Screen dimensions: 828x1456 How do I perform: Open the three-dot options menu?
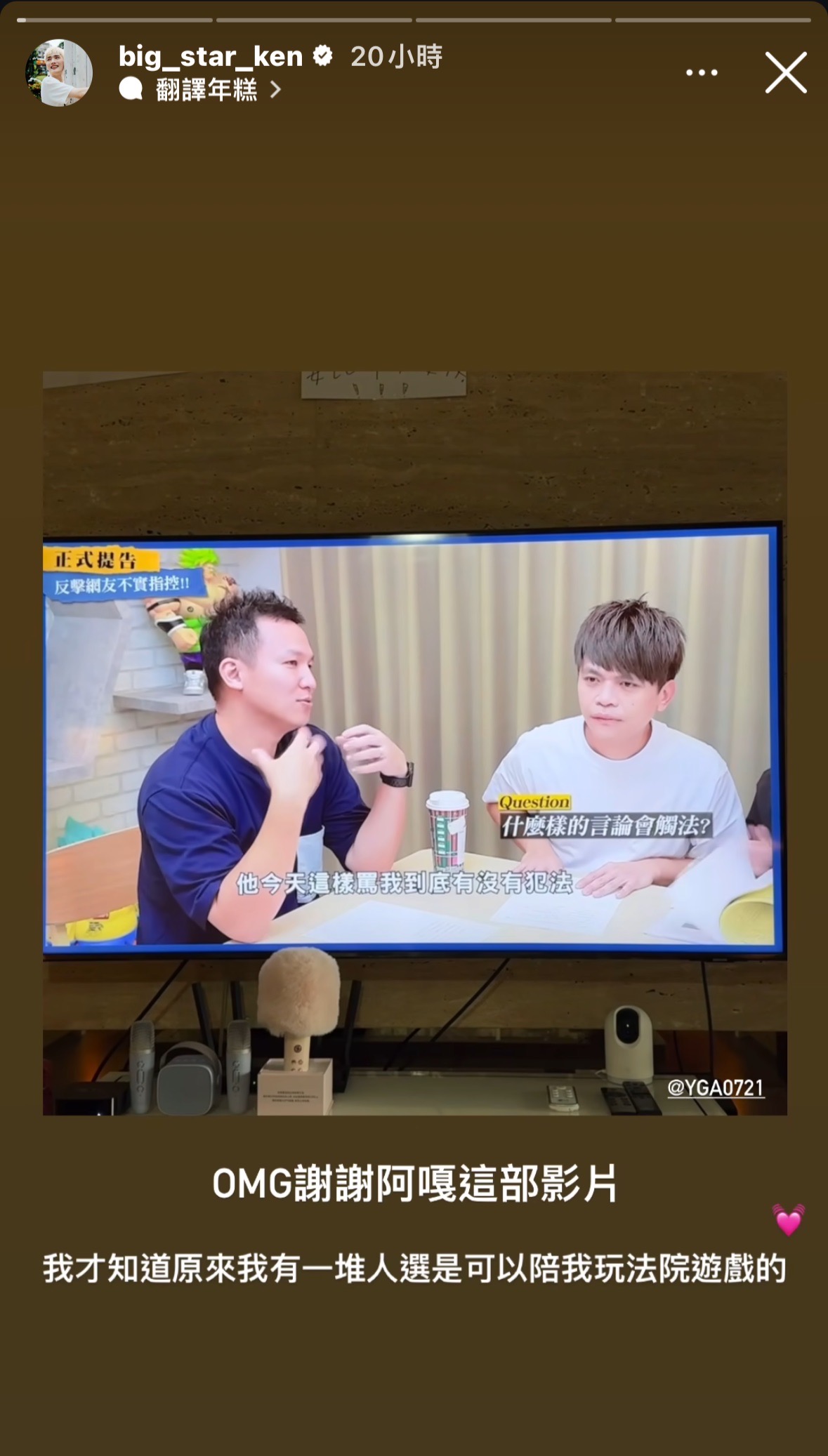coord(701,72)
